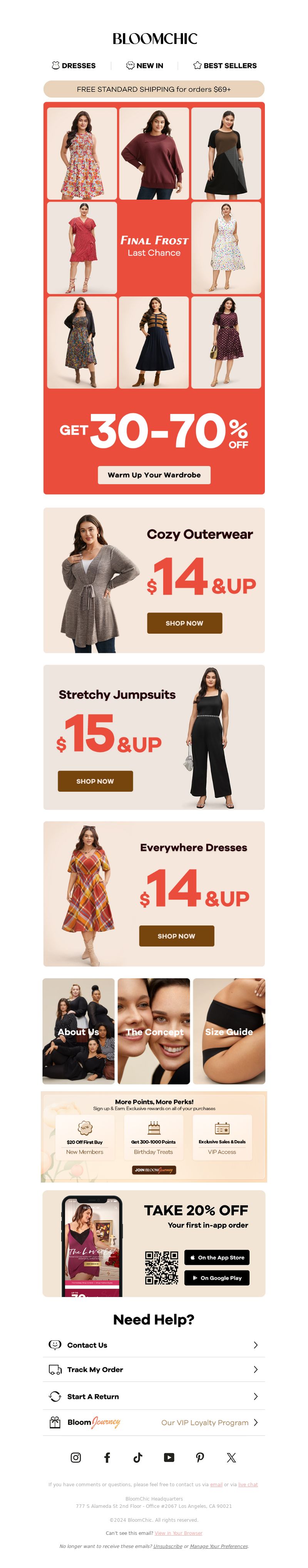Image resolution: width=308 pixels, height=1568 pixels.
Task: Open the DRESSES category link
Action: (74, 65)
